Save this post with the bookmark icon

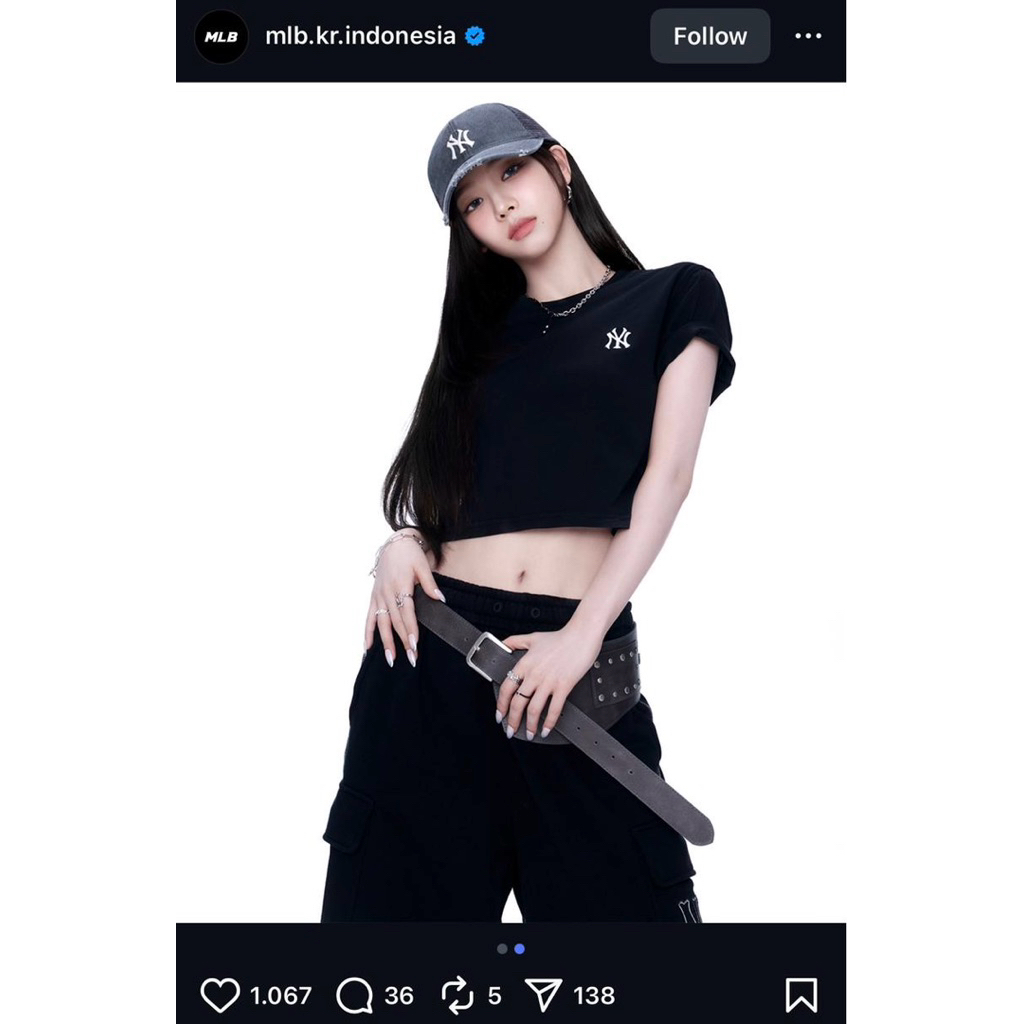[801, 995]
